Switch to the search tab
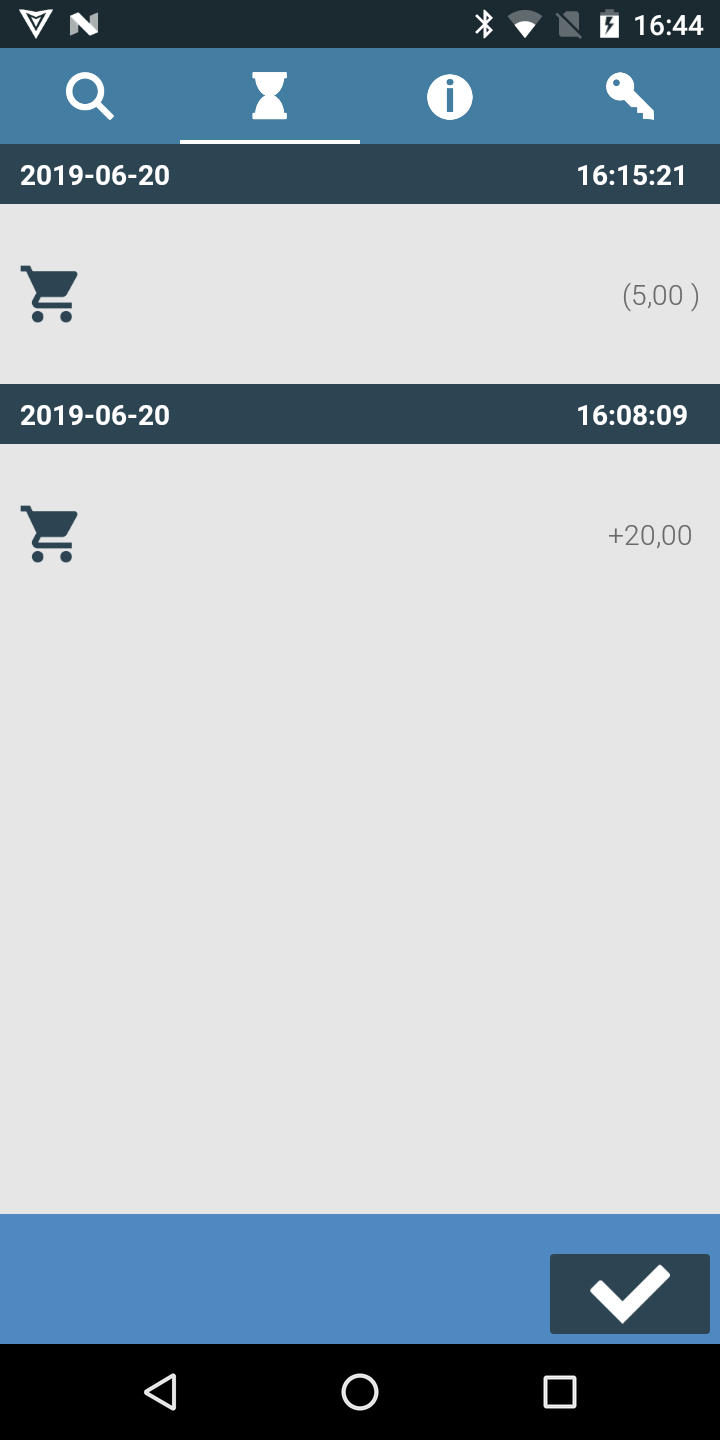This screenshot has width=720, height=1440. (90, 97)
